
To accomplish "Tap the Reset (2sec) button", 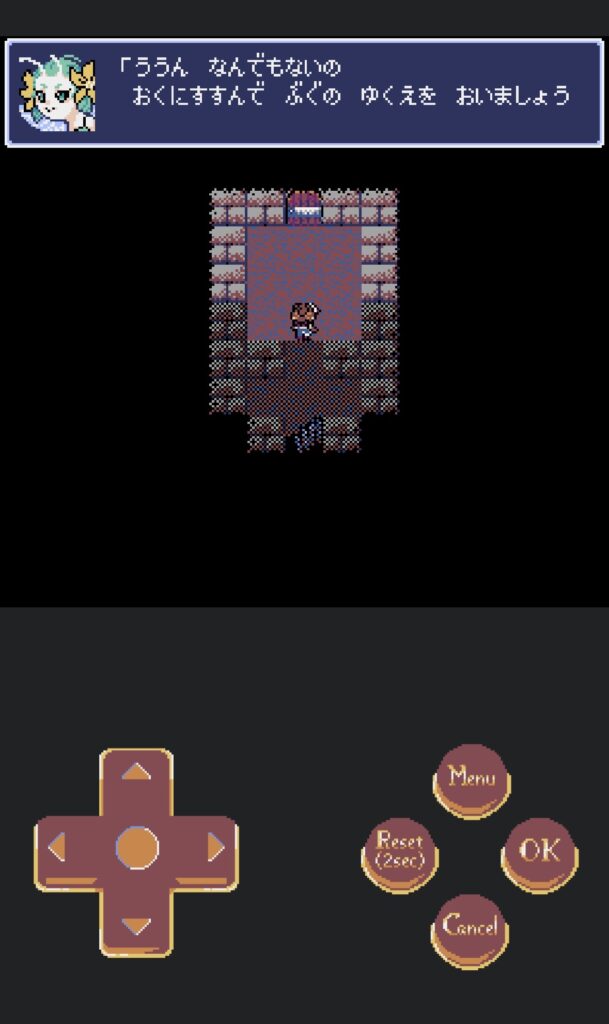I will (399, 852).
